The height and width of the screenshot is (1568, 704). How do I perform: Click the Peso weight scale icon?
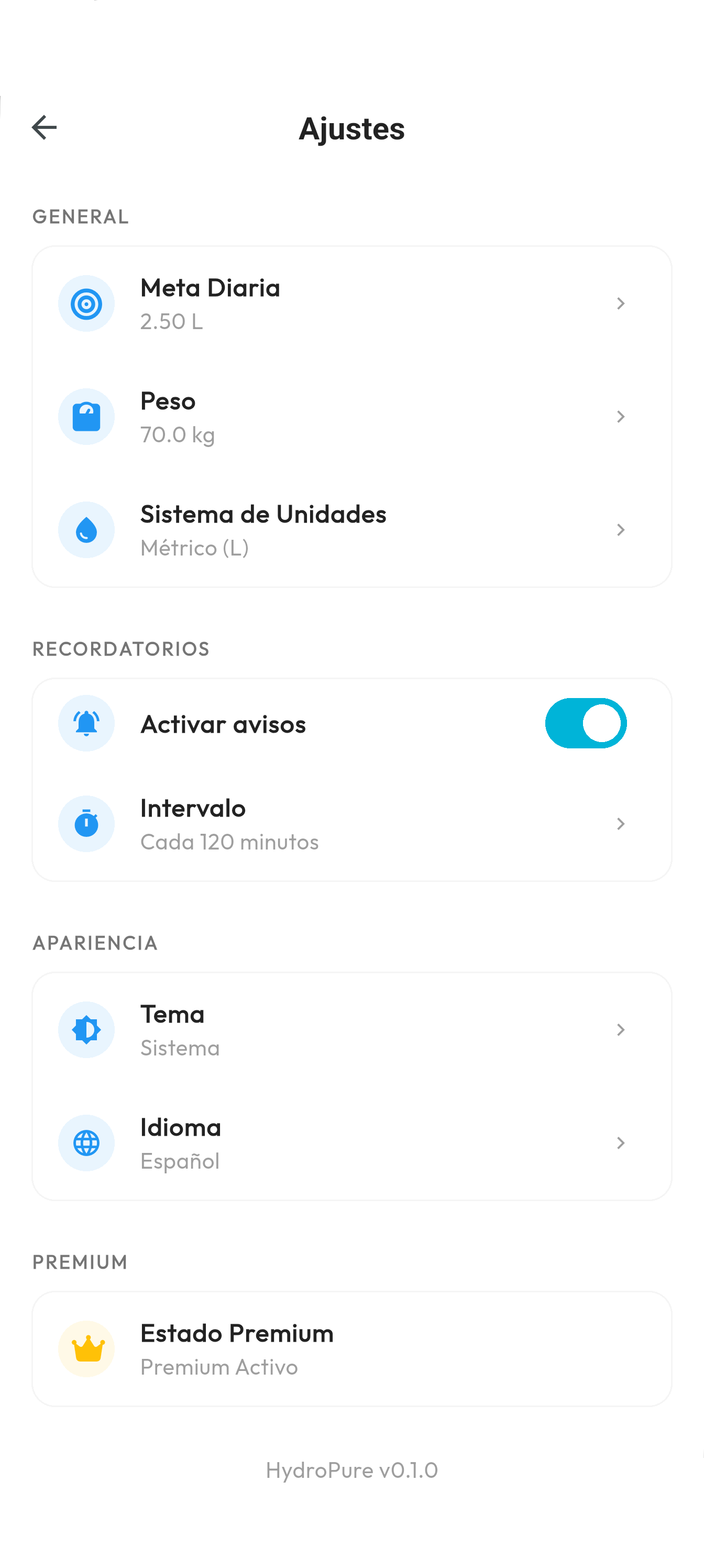(x=86, y=416)
